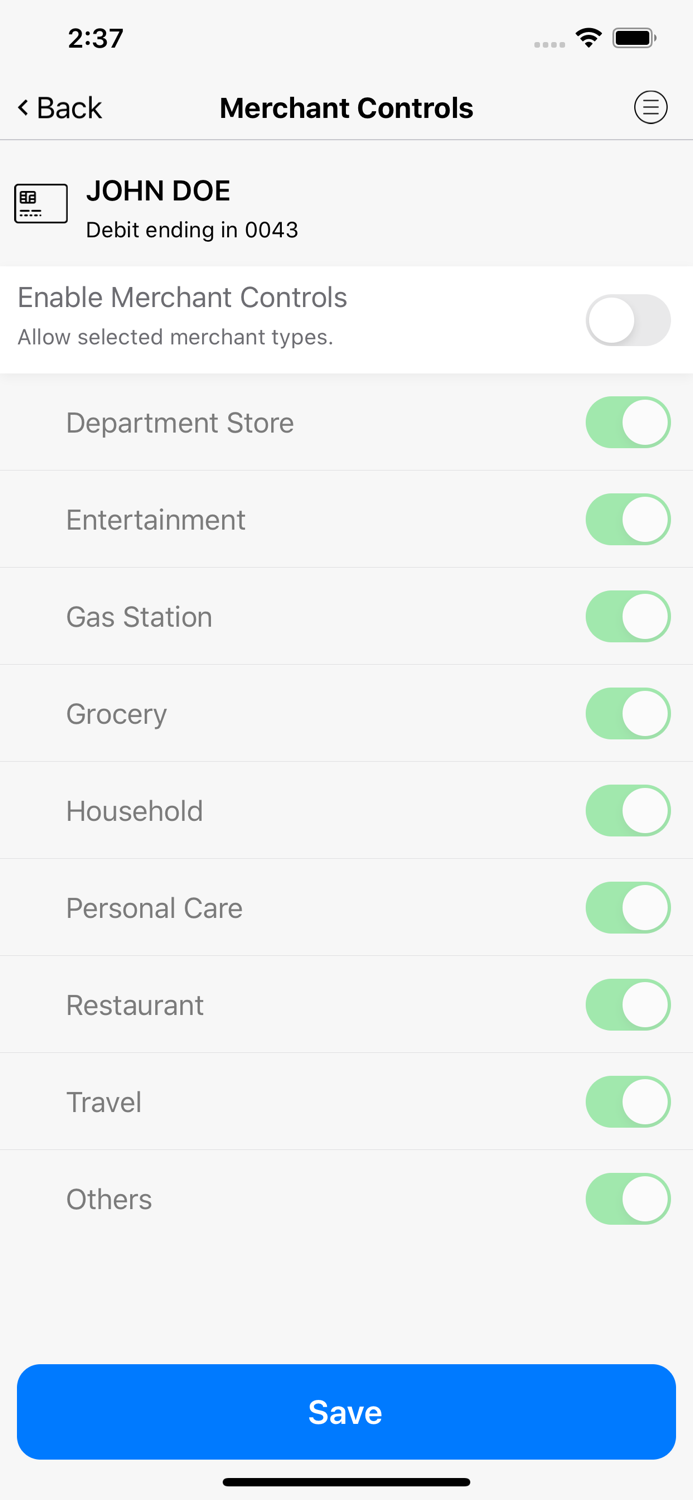
Task: Toggle the Others merchant switch
Action: pyautogui.click(x=627, y=1198)
